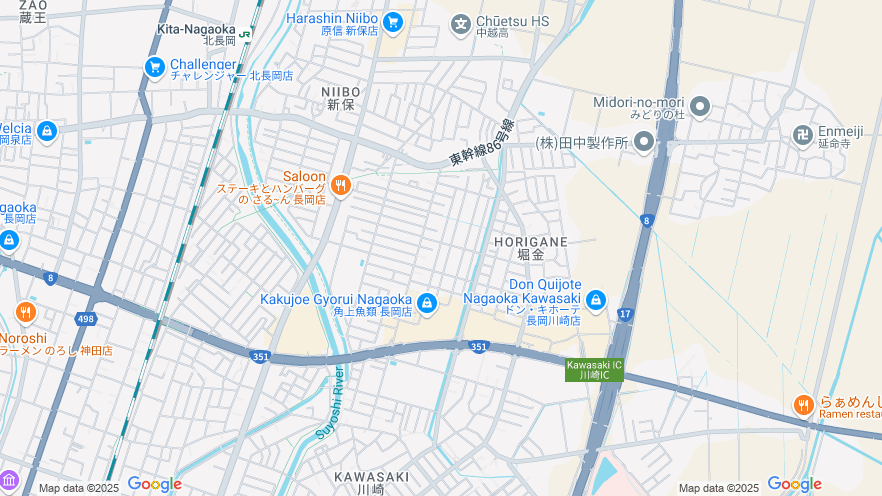
Task: Select the Chūetsu HS school pin
Action: 461,24
